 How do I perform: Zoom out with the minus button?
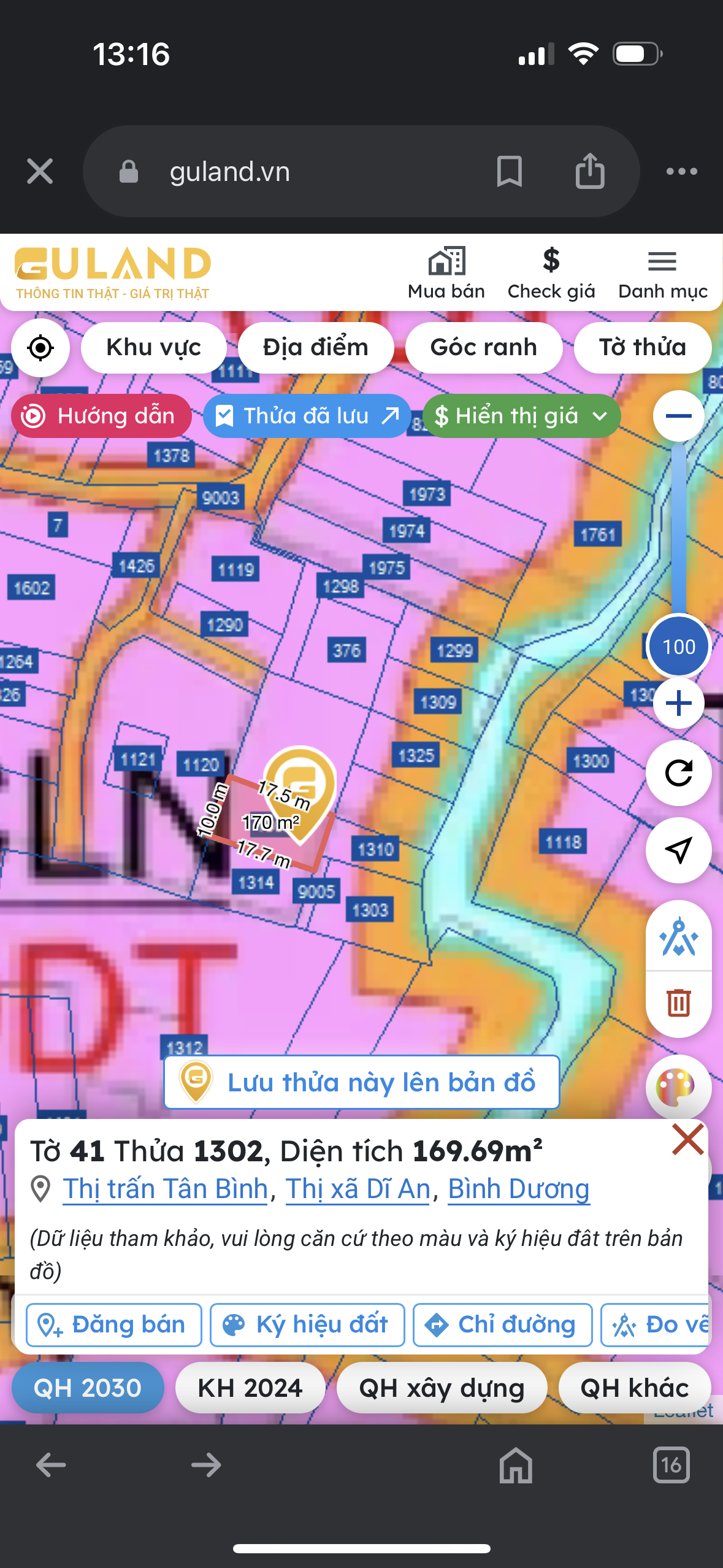tap(678, 416)
